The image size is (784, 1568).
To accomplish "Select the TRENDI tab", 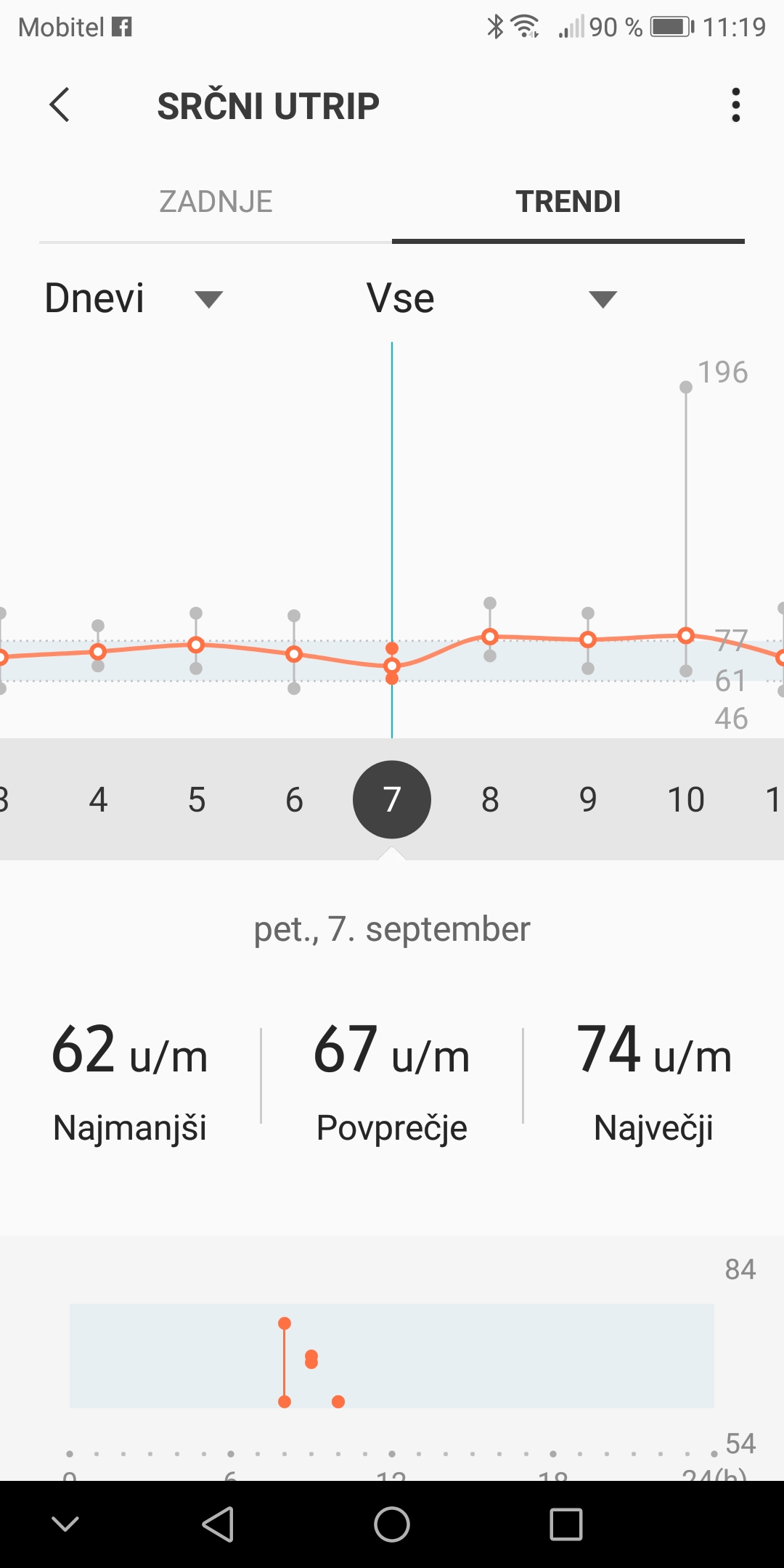I will click(568, 202).
